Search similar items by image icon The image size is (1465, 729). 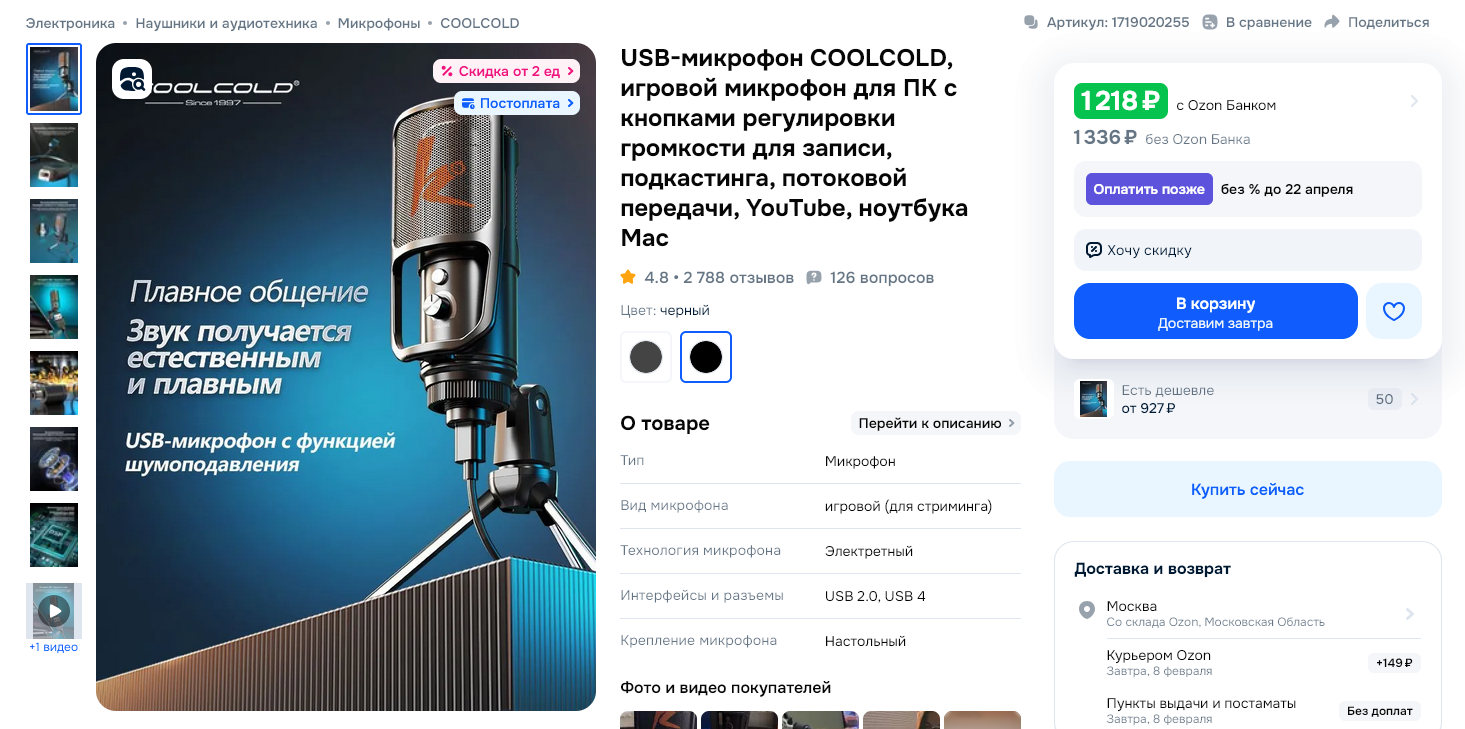(132, 79)
